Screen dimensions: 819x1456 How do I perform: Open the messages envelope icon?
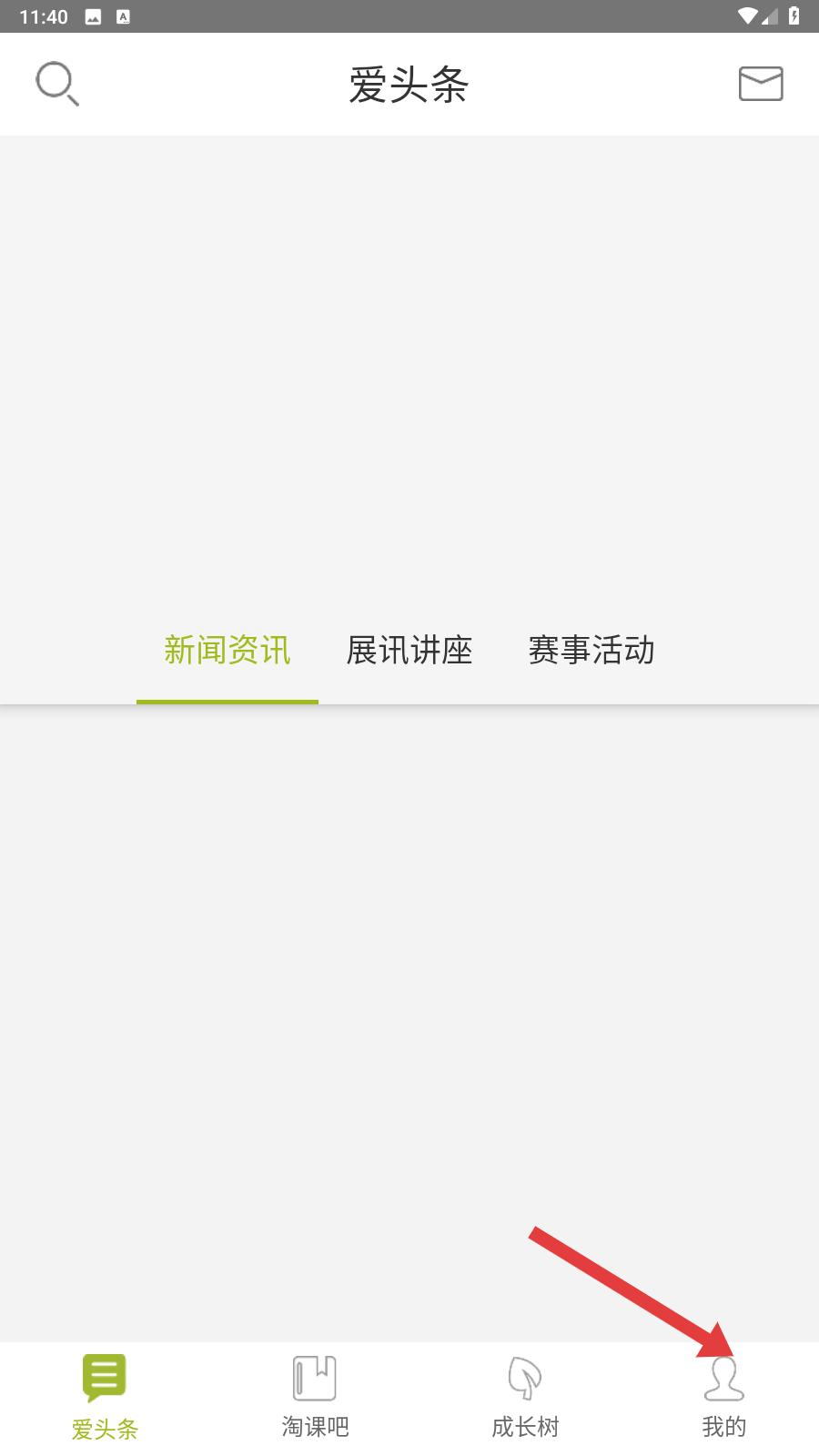click(761, 83)
